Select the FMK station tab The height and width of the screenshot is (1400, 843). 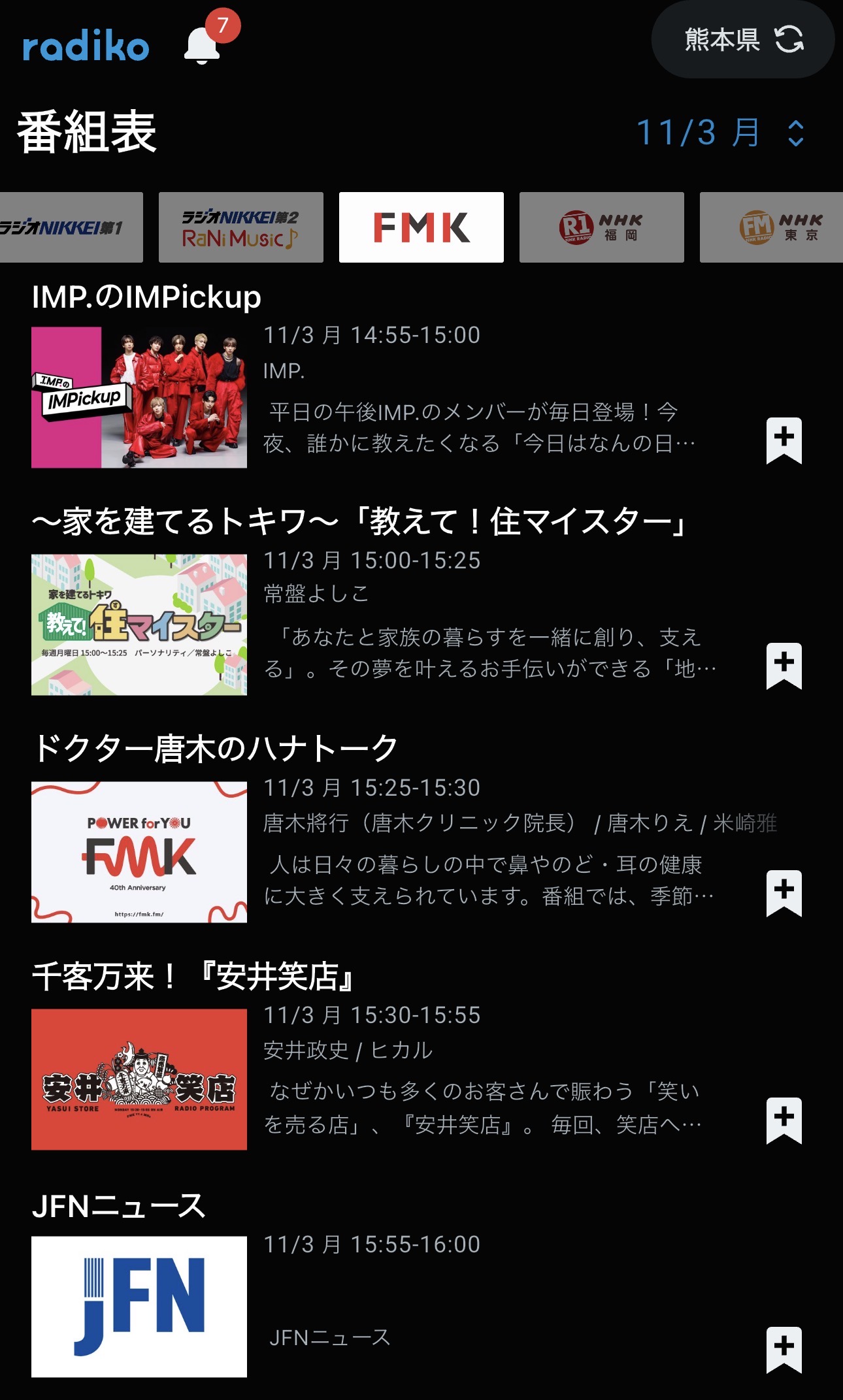(421, 227)
